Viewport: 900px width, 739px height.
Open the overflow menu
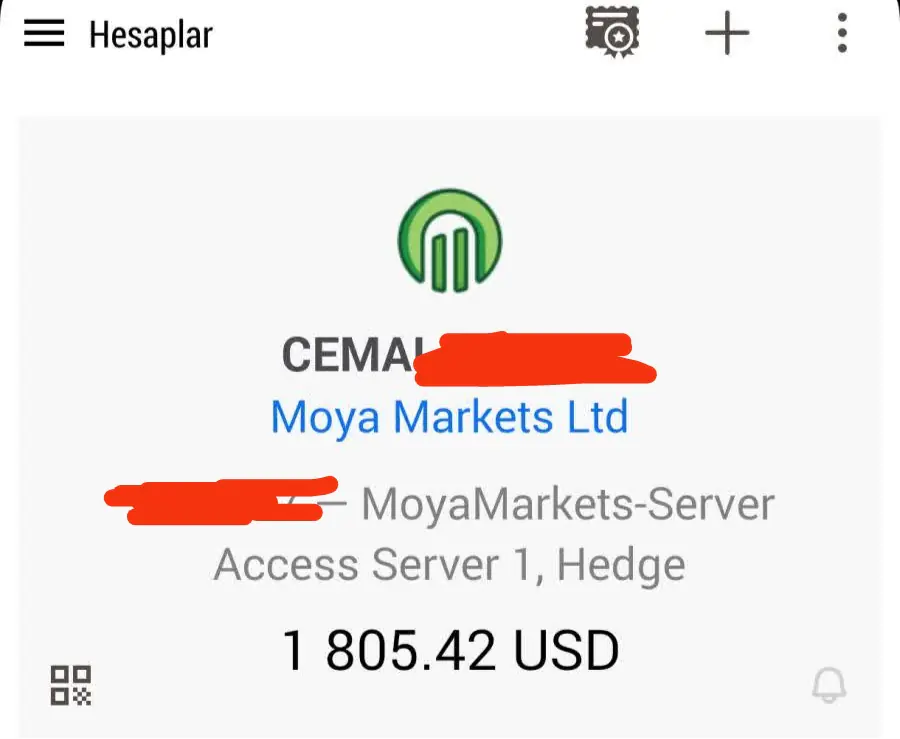click(x=842, y=35)
